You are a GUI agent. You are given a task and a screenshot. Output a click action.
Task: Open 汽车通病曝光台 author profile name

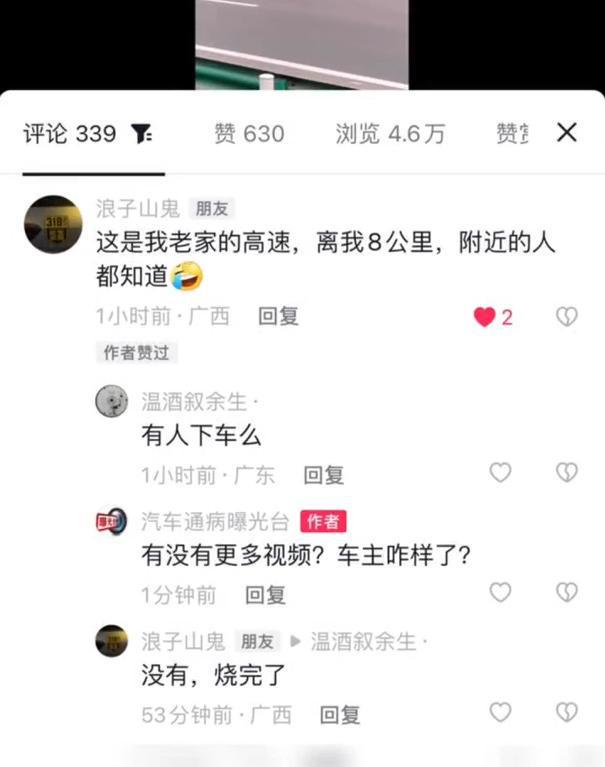(215, 521)
